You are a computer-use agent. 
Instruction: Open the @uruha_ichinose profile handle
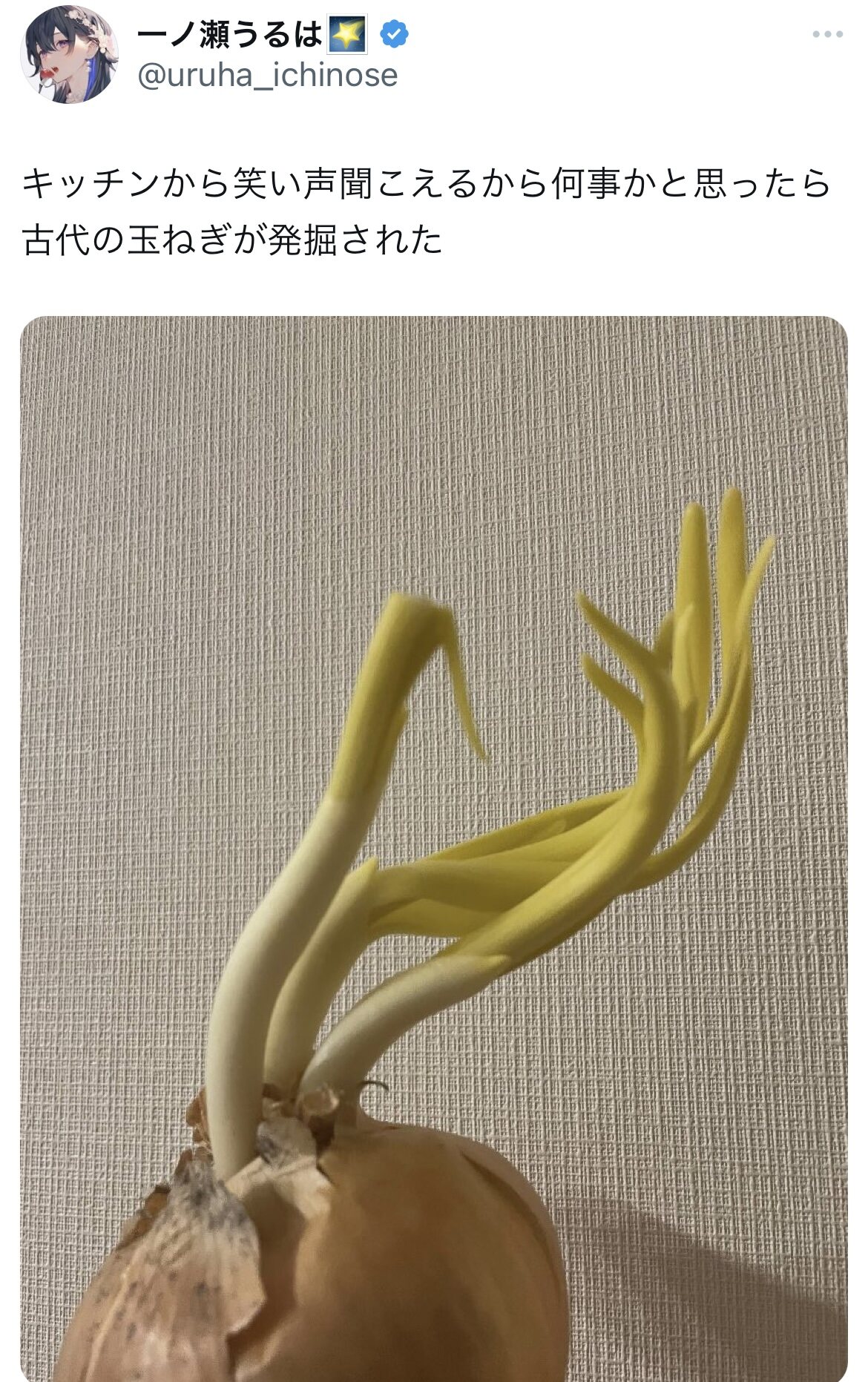coord(268,76)
